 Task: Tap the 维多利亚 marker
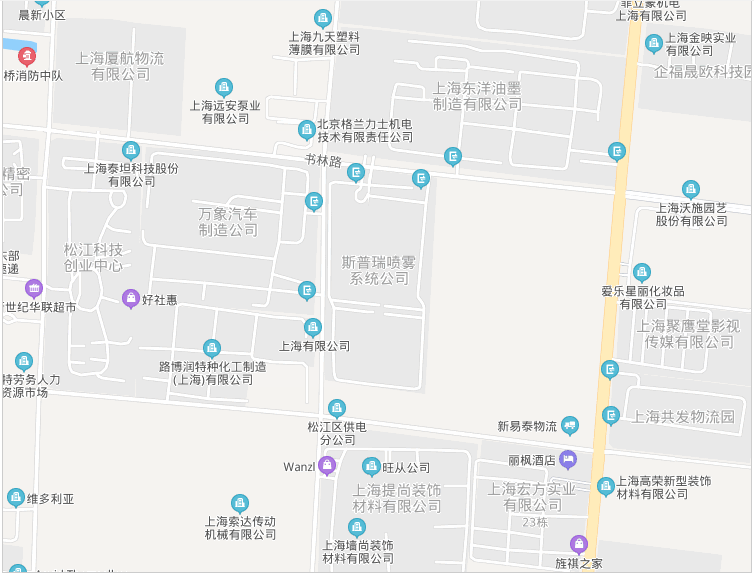pos(15,498)
